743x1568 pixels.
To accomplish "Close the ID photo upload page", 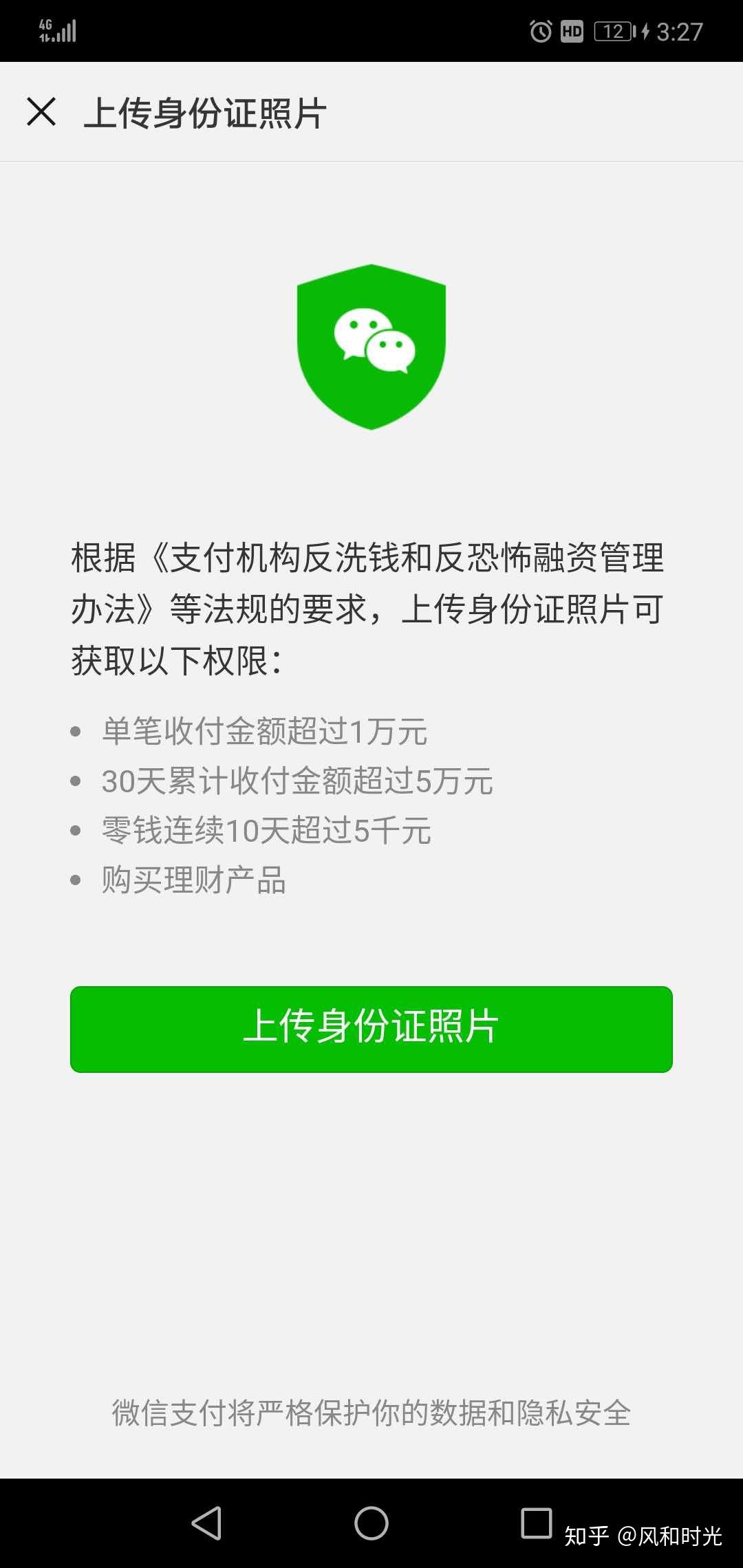I will [x=41, y=112].
